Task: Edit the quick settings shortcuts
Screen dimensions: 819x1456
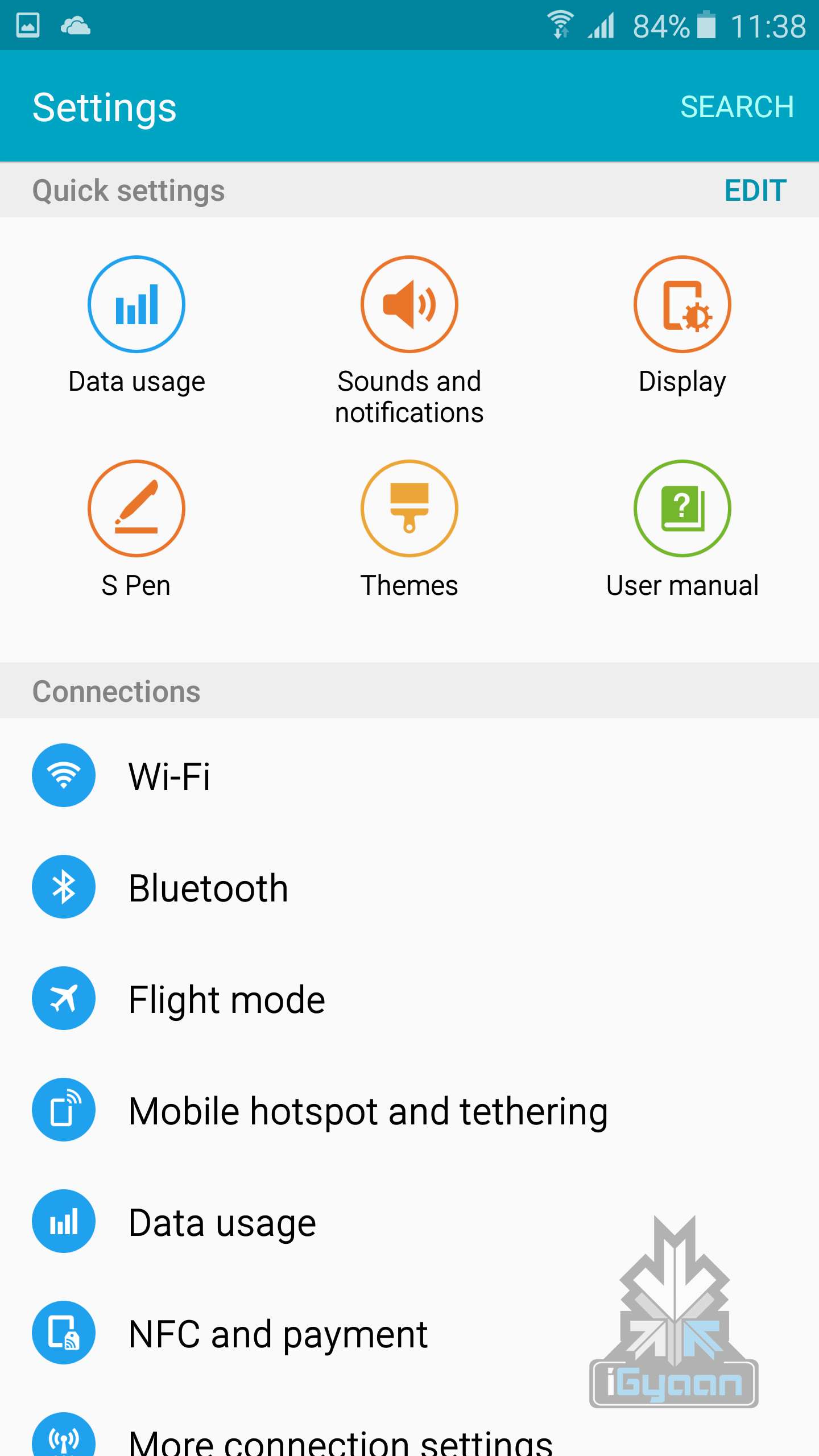Action: click(x=755, y=191)
